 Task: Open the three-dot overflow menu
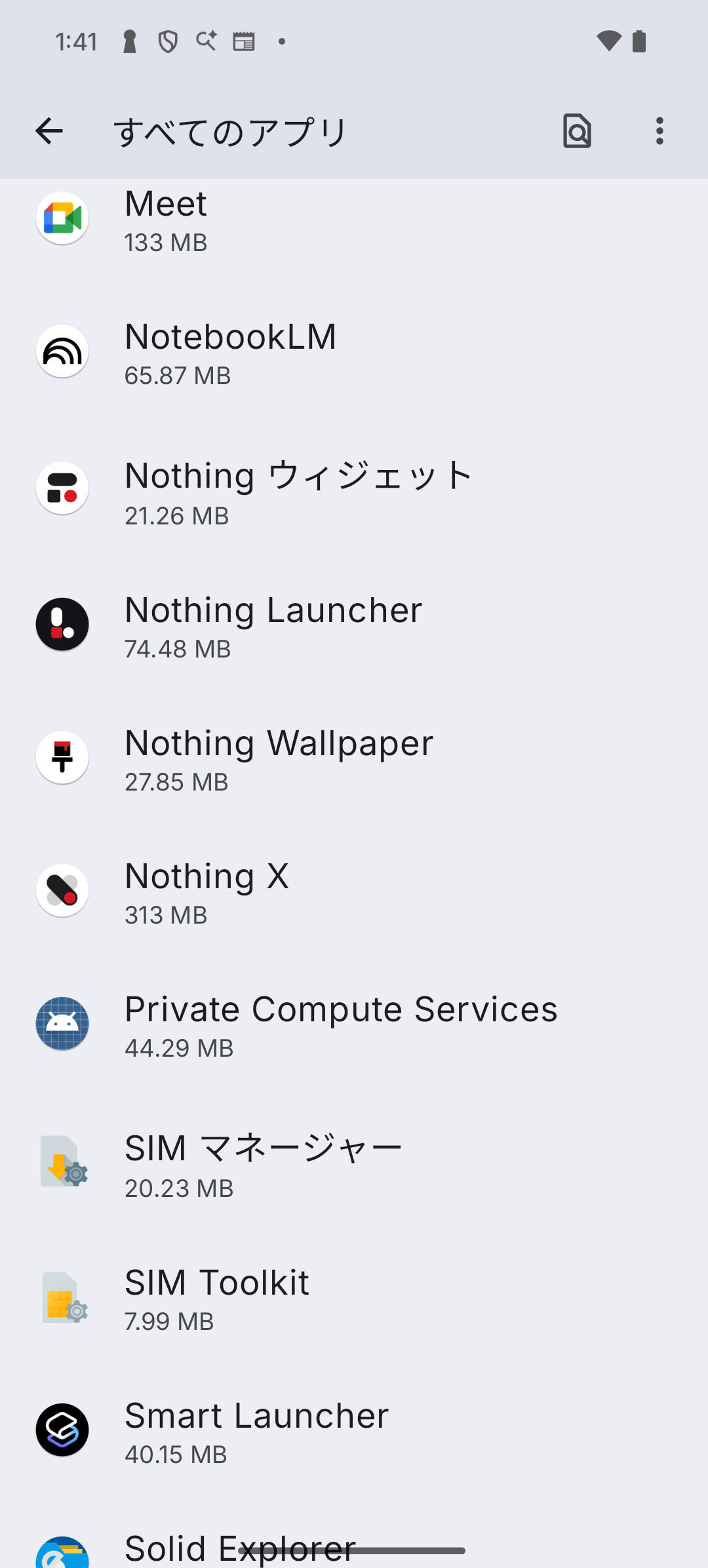coord(659,131)
